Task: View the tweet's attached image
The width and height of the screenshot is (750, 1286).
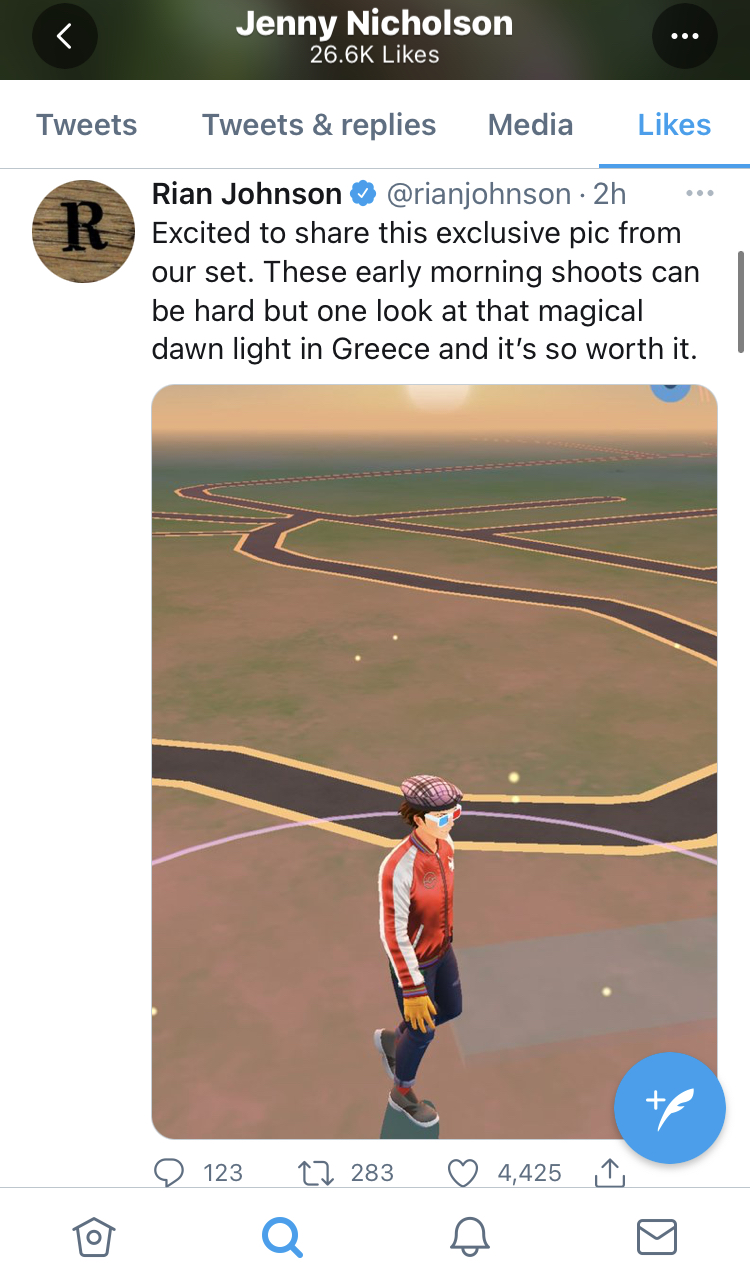Action: 434,762
